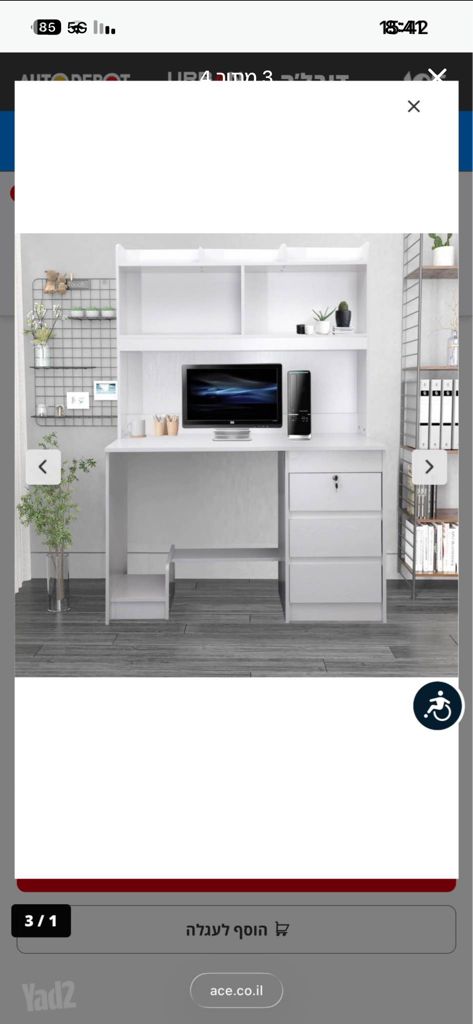Close the product image lightbox
This screenshot has width=473, height=1024.
(x=414, y=106)
